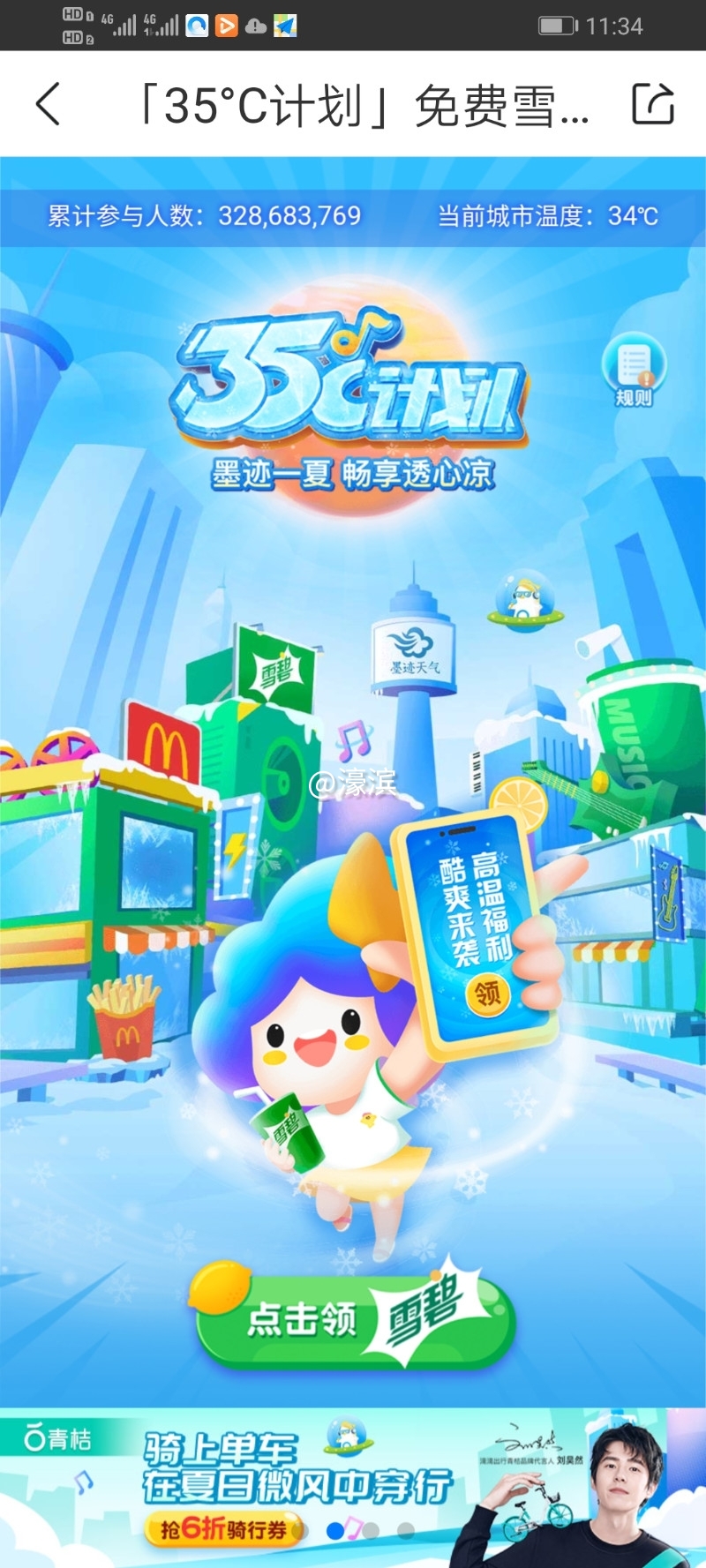Grab the 抢6折骑行券 coupon button
This screenshot has height=1568, width=706.
point(223,1529)
